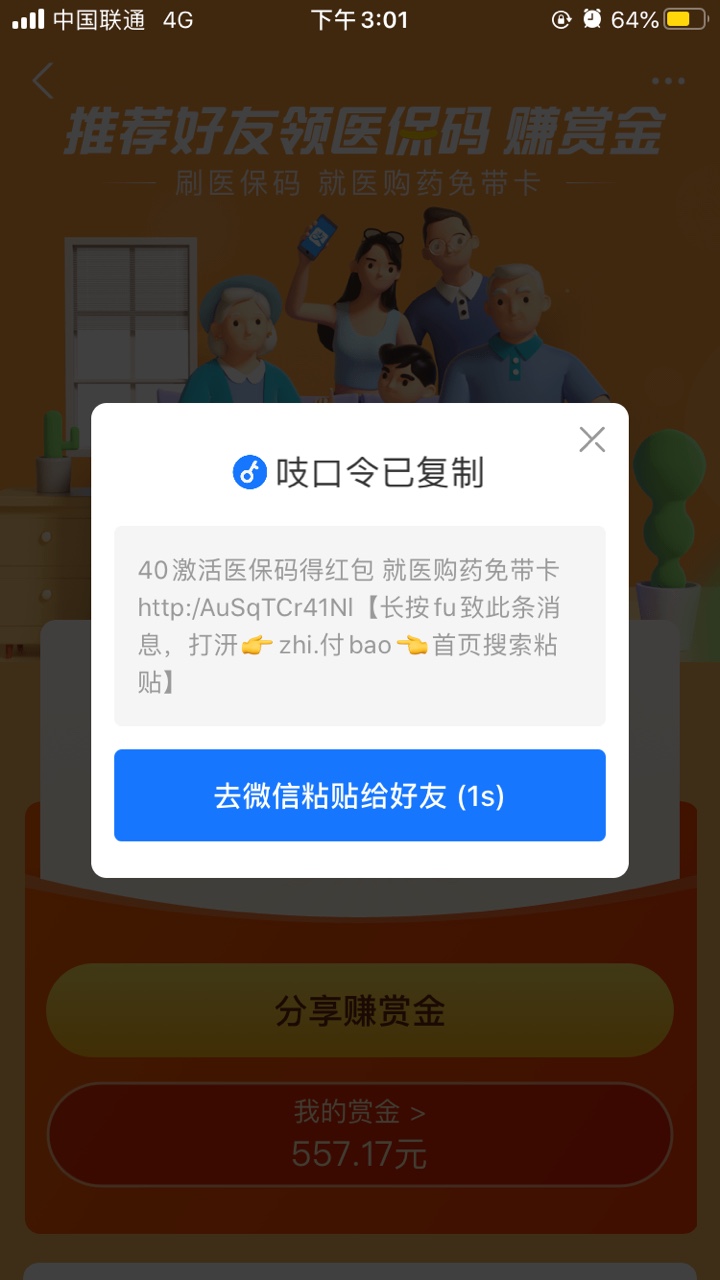Tap the 下午3:01 clock display
Viewport: 720px width, 1280px height.
360,18
